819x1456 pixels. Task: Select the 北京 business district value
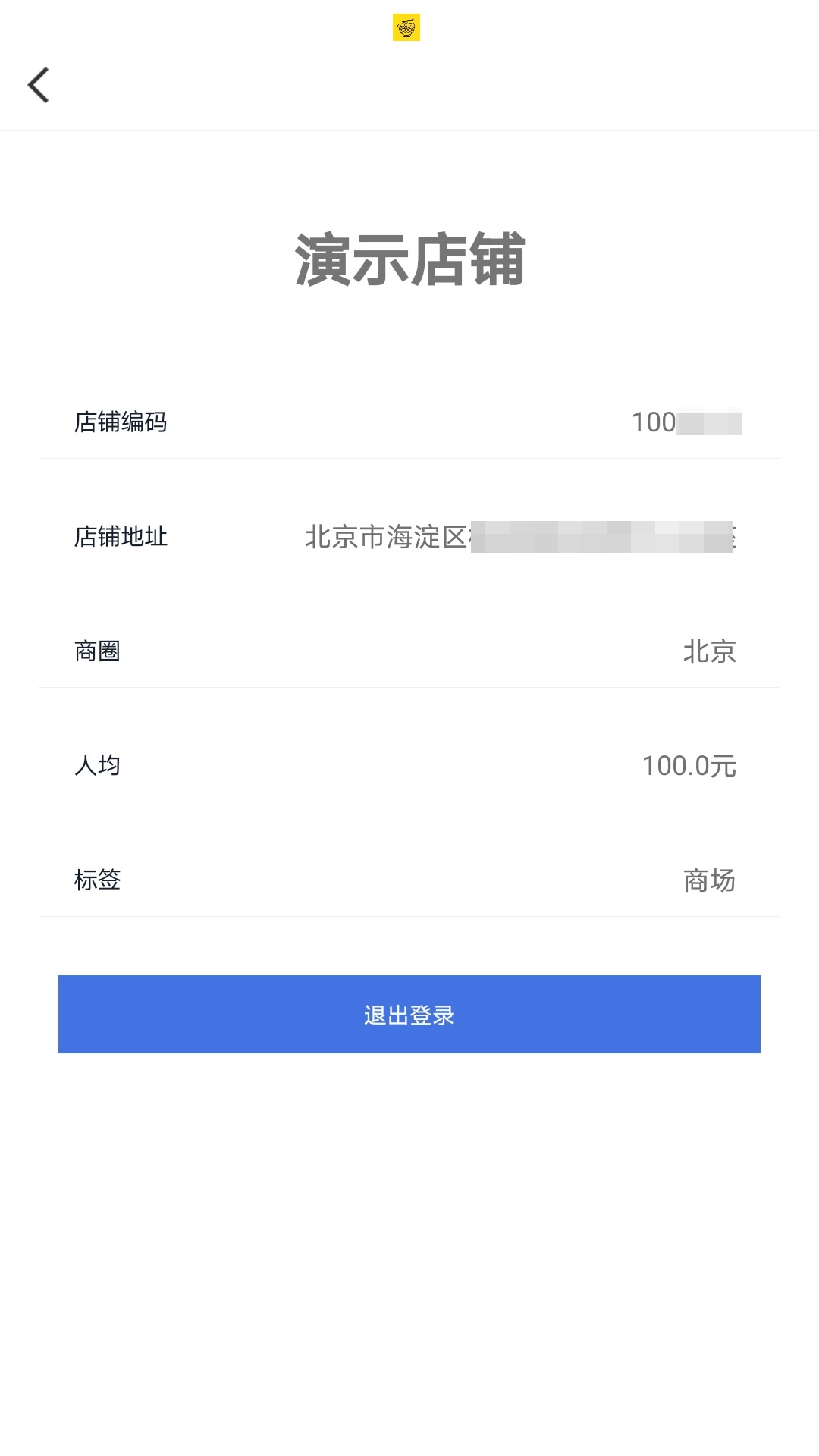tap(709, 651)
